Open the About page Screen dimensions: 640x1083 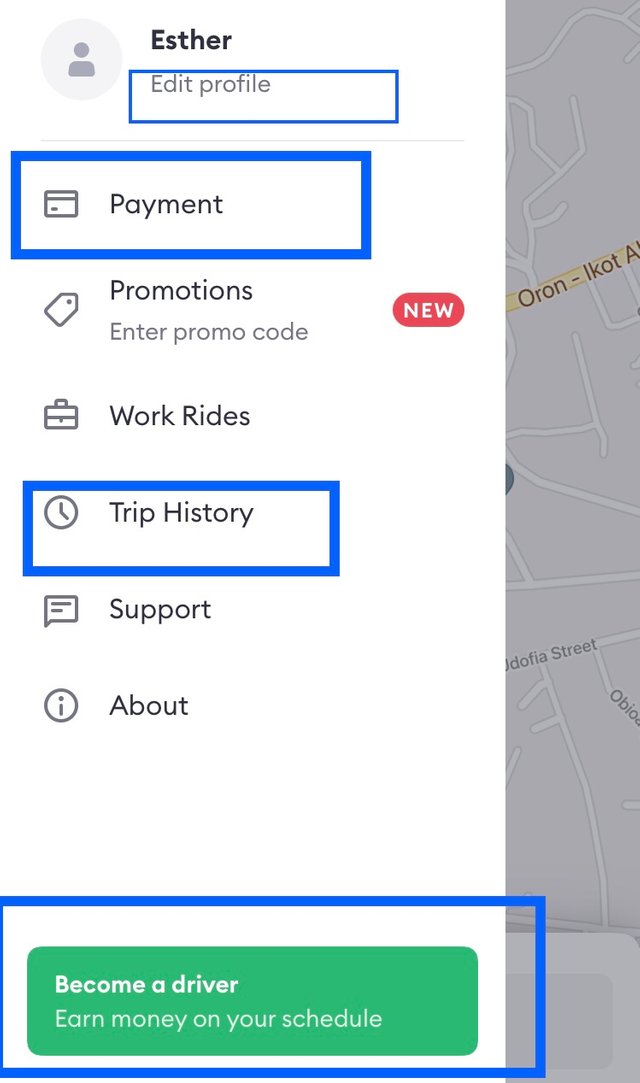point(148,706)
